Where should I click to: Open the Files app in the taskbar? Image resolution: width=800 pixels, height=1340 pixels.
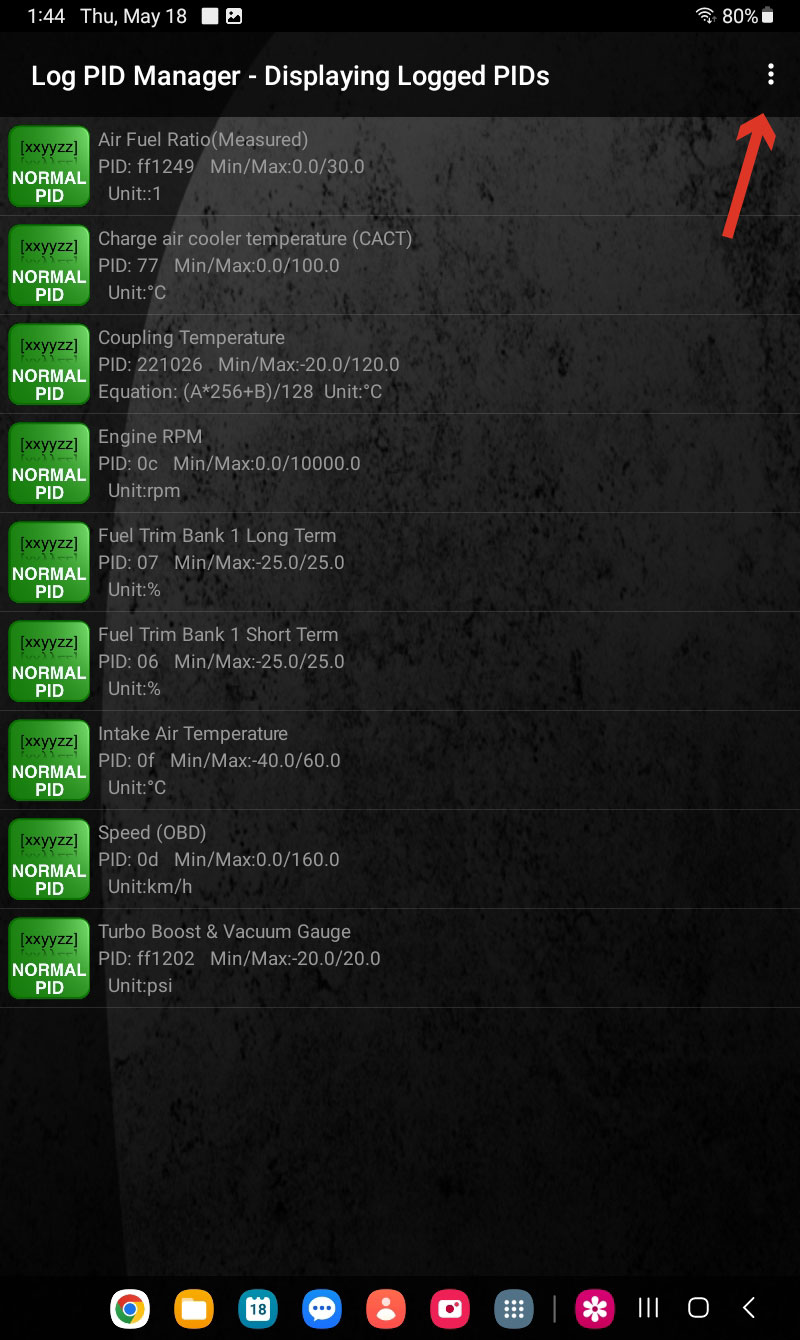(x=194, y=1308)
